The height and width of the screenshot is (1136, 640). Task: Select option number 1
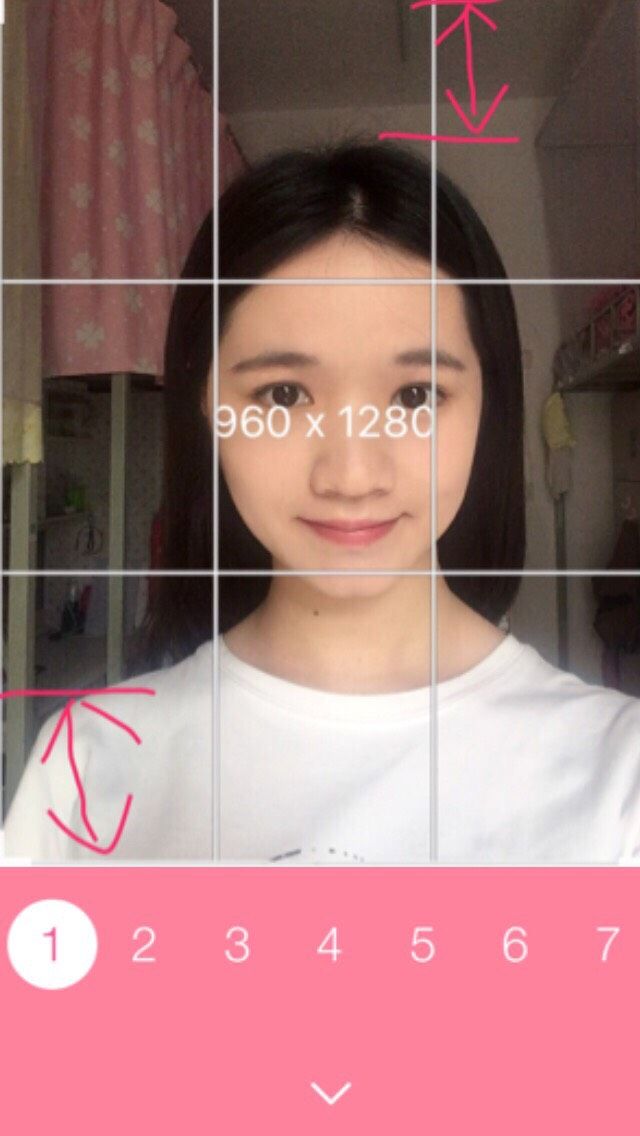(51, 944)
